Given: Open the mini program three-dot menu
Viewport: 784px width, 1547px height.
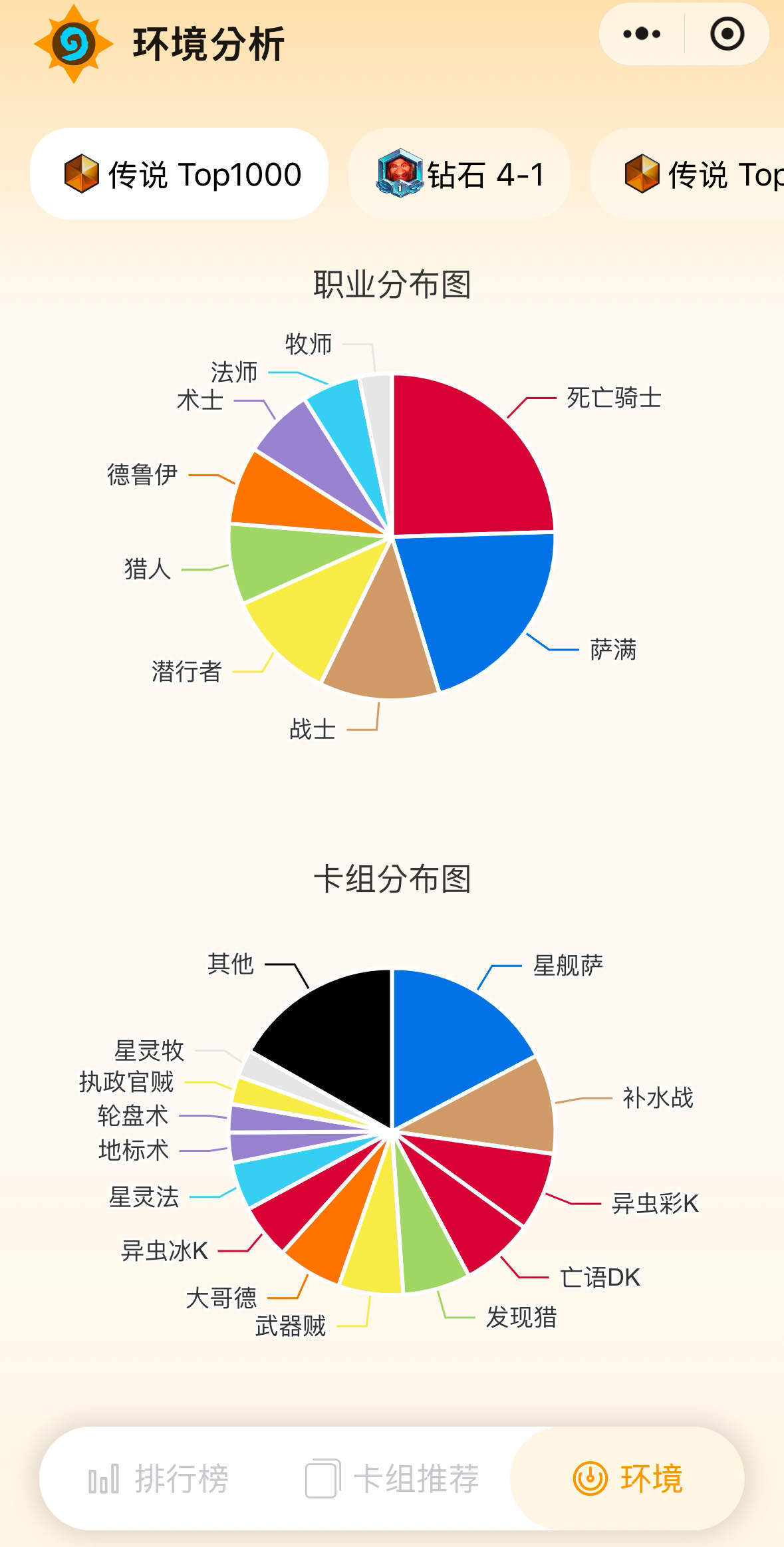Looking at the screenshot, I should 642,34.
